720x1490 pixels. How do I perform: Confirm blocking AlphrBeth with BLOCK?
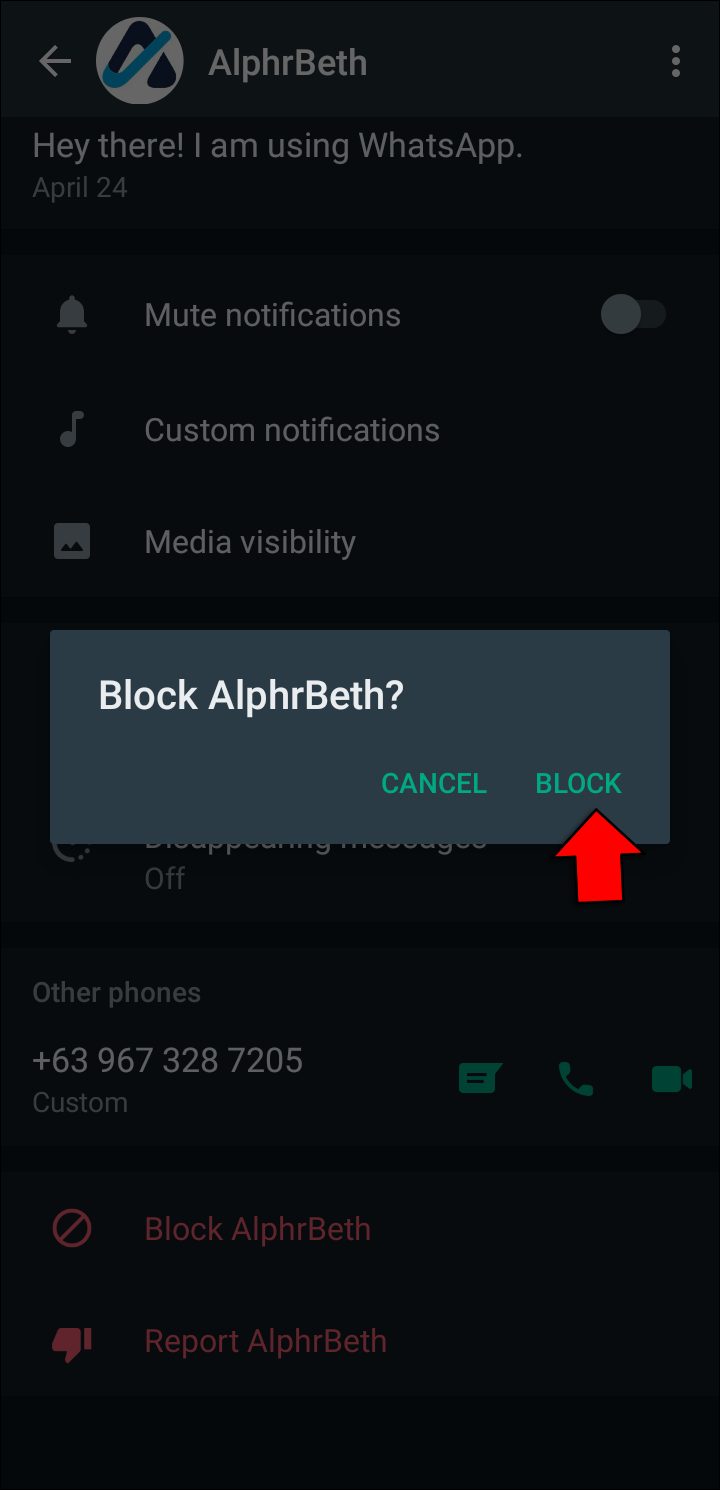click(x=578, y=783)
